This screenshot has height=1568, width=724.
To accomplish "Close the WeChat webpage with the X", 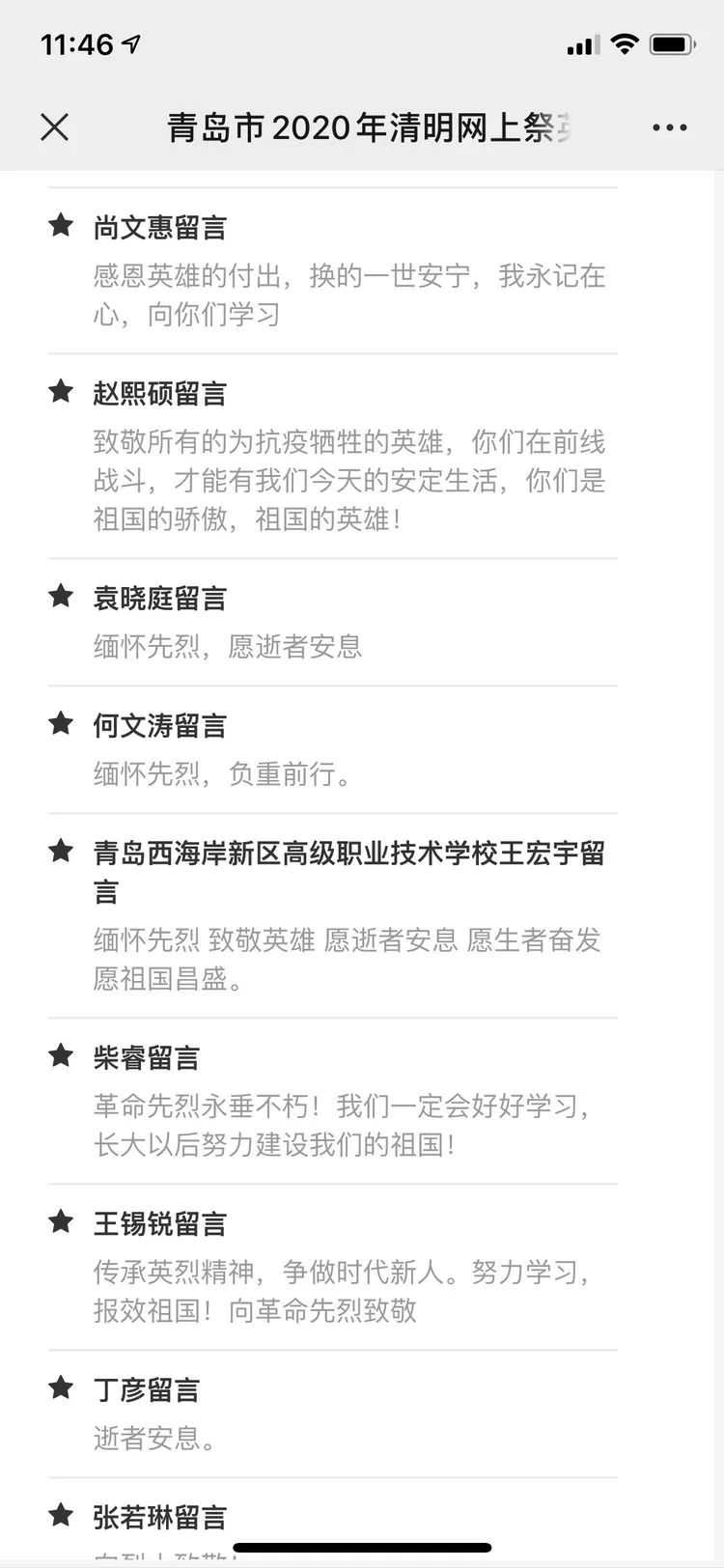I will tap(55, 126).
